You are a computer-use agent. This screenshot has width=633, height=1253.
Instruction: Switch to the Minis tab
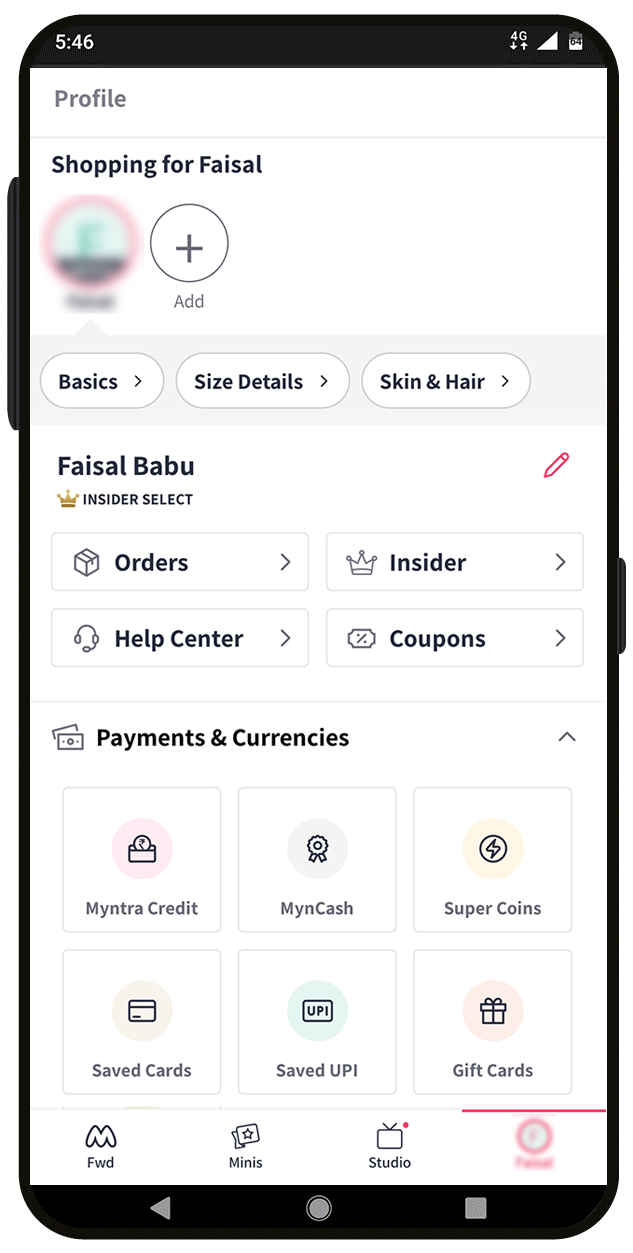pyautogui.click(x=245, y=1146)
